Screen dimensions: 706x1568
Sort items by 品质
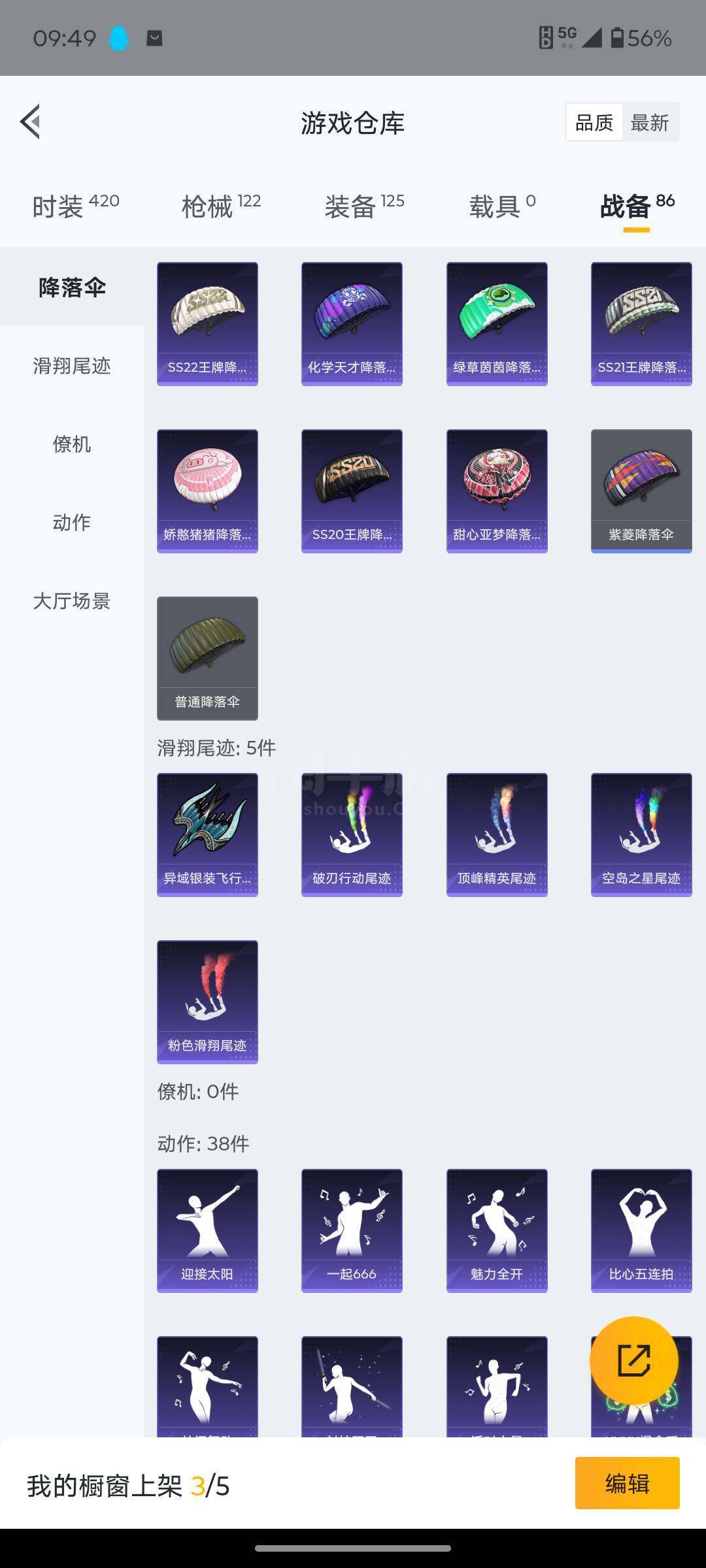[594, 123]
